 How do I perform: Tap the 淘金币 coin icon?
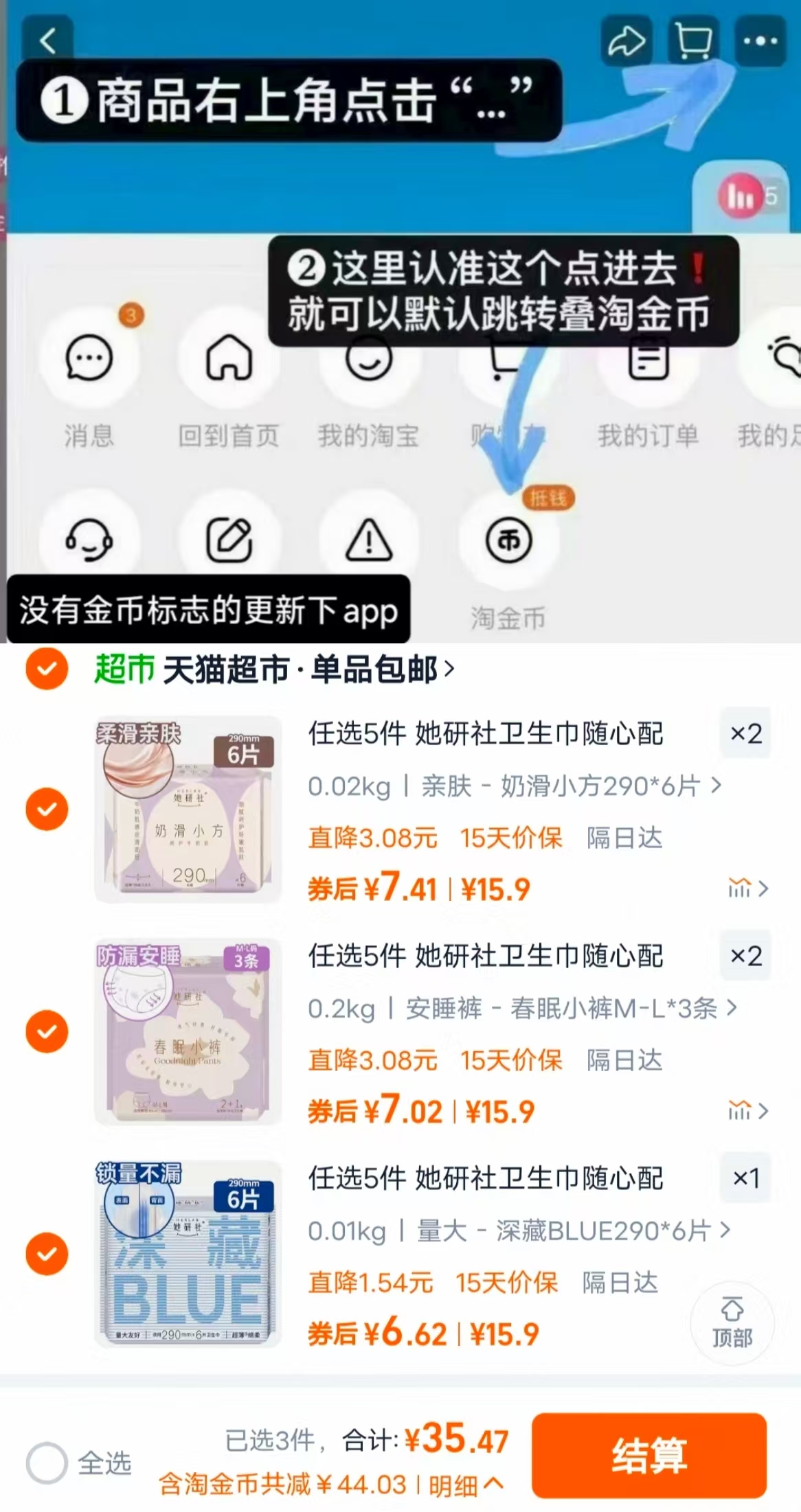pos(508,540)
